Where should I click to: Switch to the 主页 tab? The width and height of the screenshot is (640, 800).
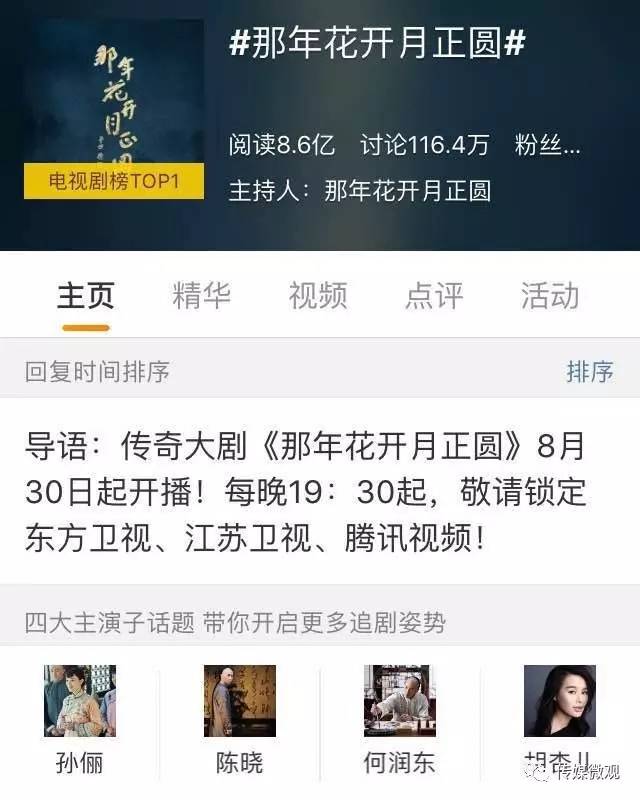85,296
